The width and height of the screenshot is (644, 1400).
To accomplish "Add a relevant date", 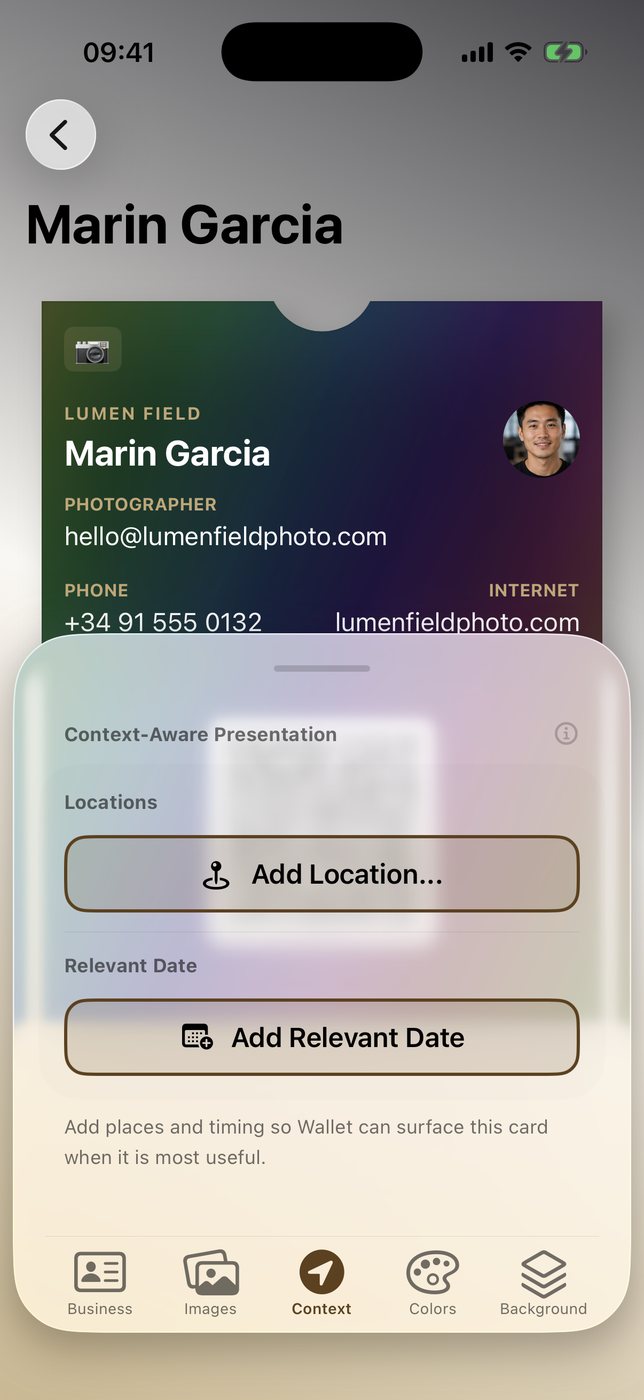I will (x=322, y=1037).
